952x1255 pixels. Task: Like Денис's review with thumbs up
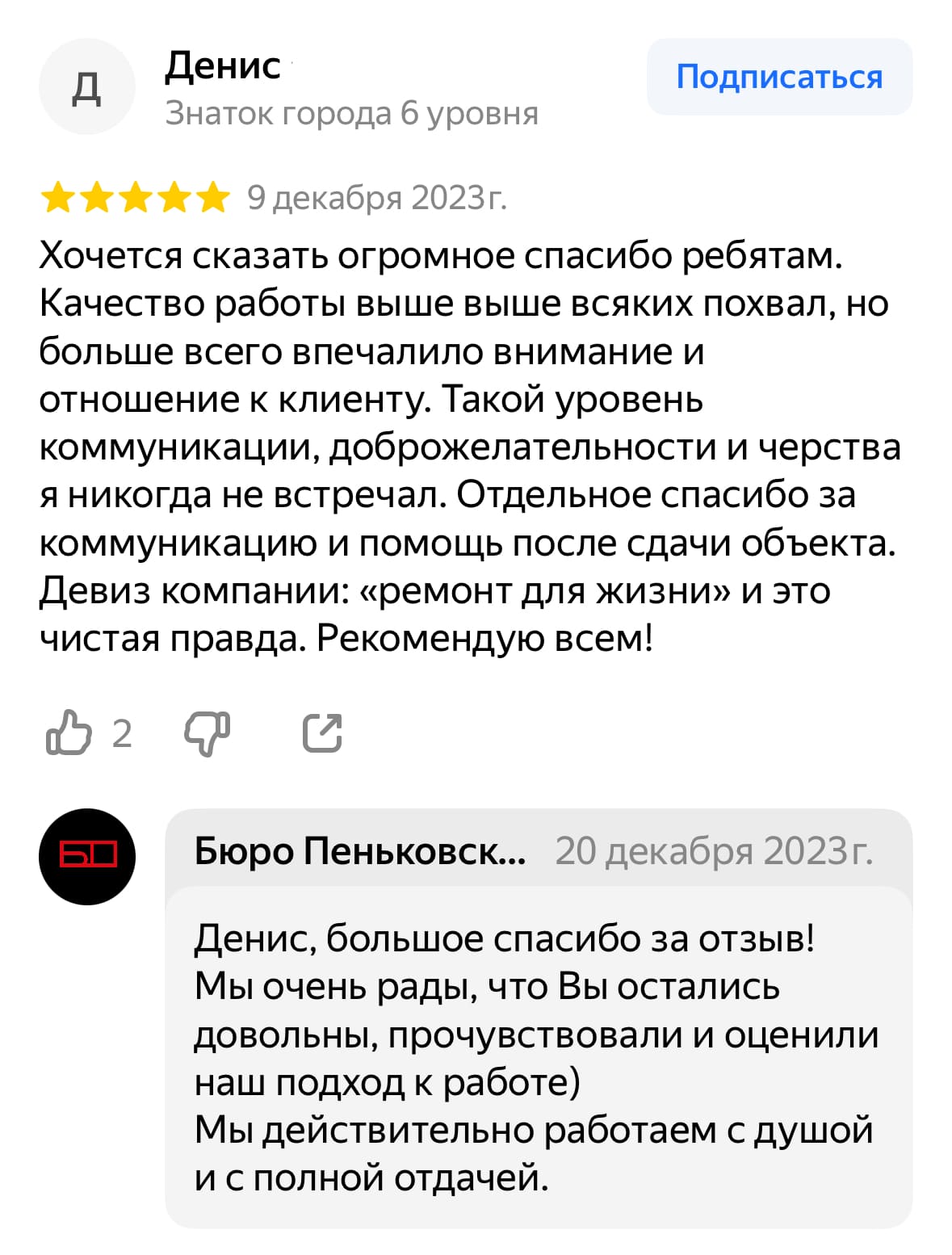[69, 732]
